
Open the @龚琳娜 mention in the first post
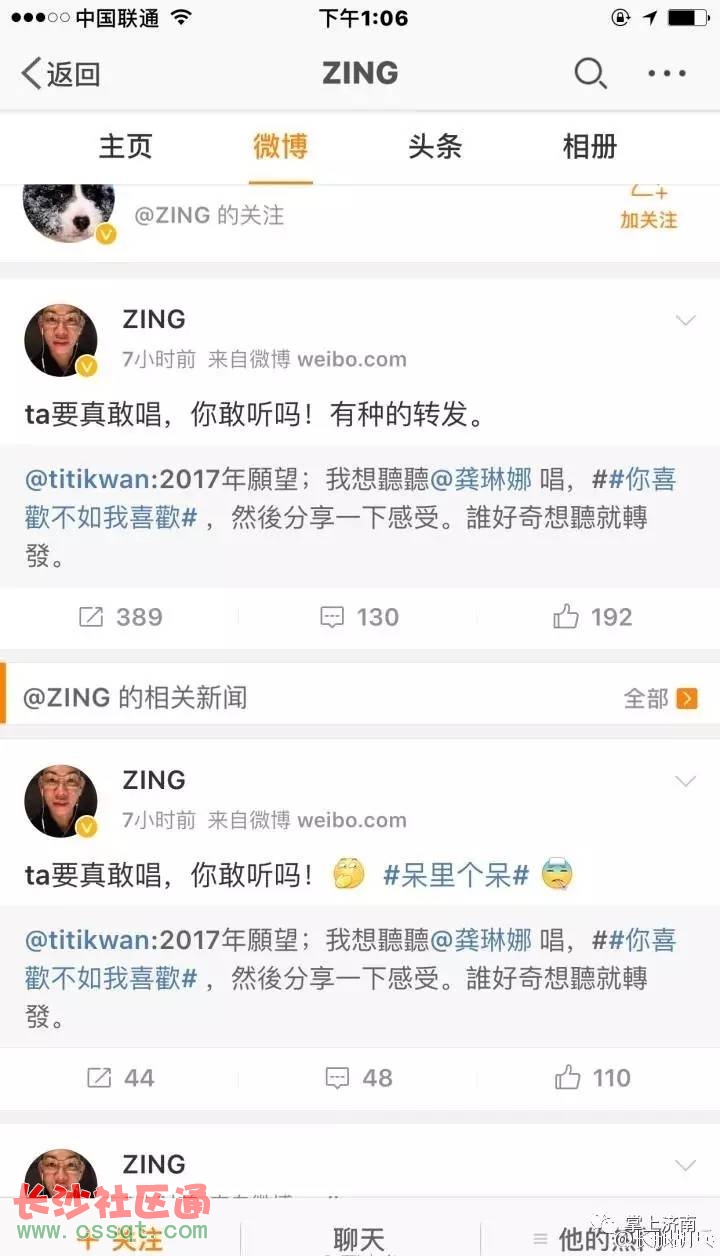[x=481, y=479]
